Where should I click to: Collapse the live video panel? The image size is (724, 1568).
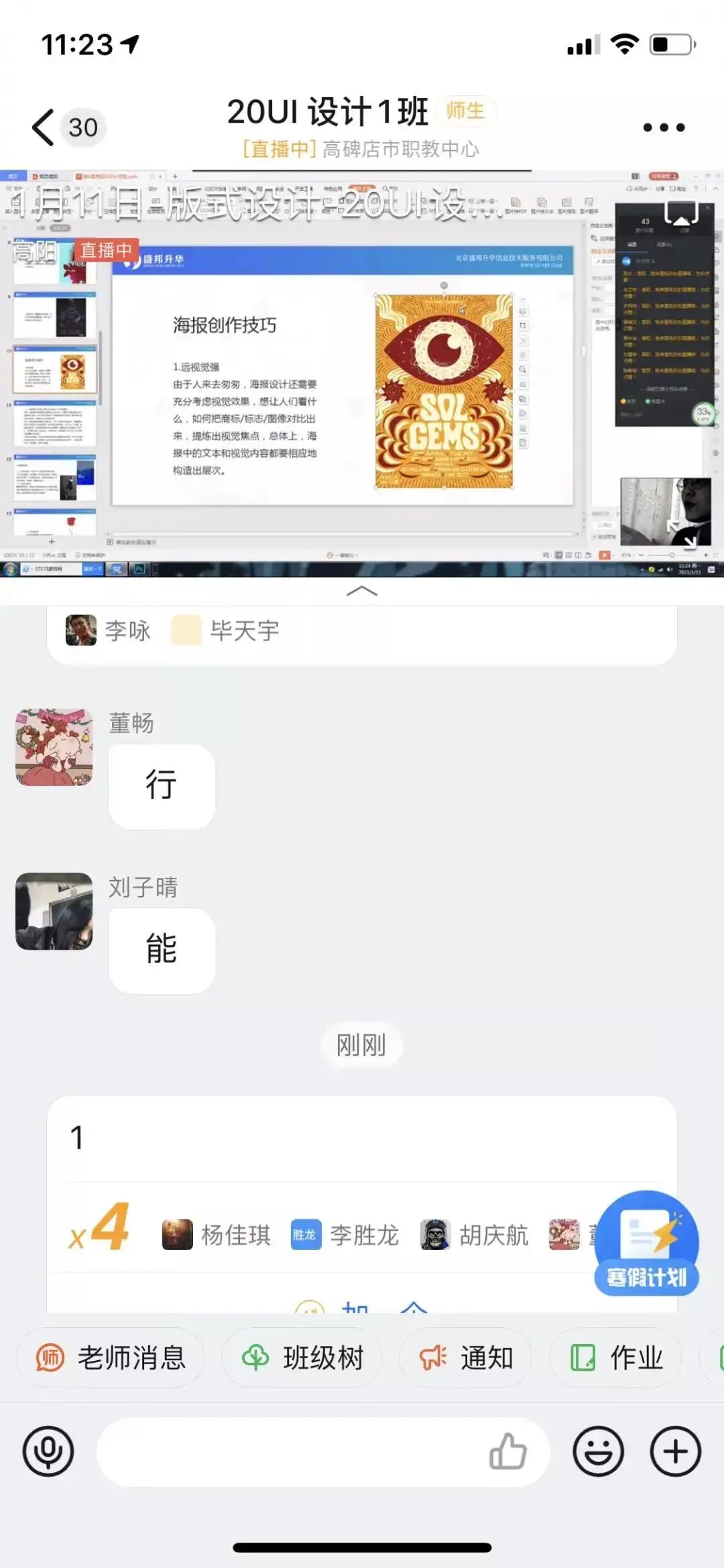361,591
